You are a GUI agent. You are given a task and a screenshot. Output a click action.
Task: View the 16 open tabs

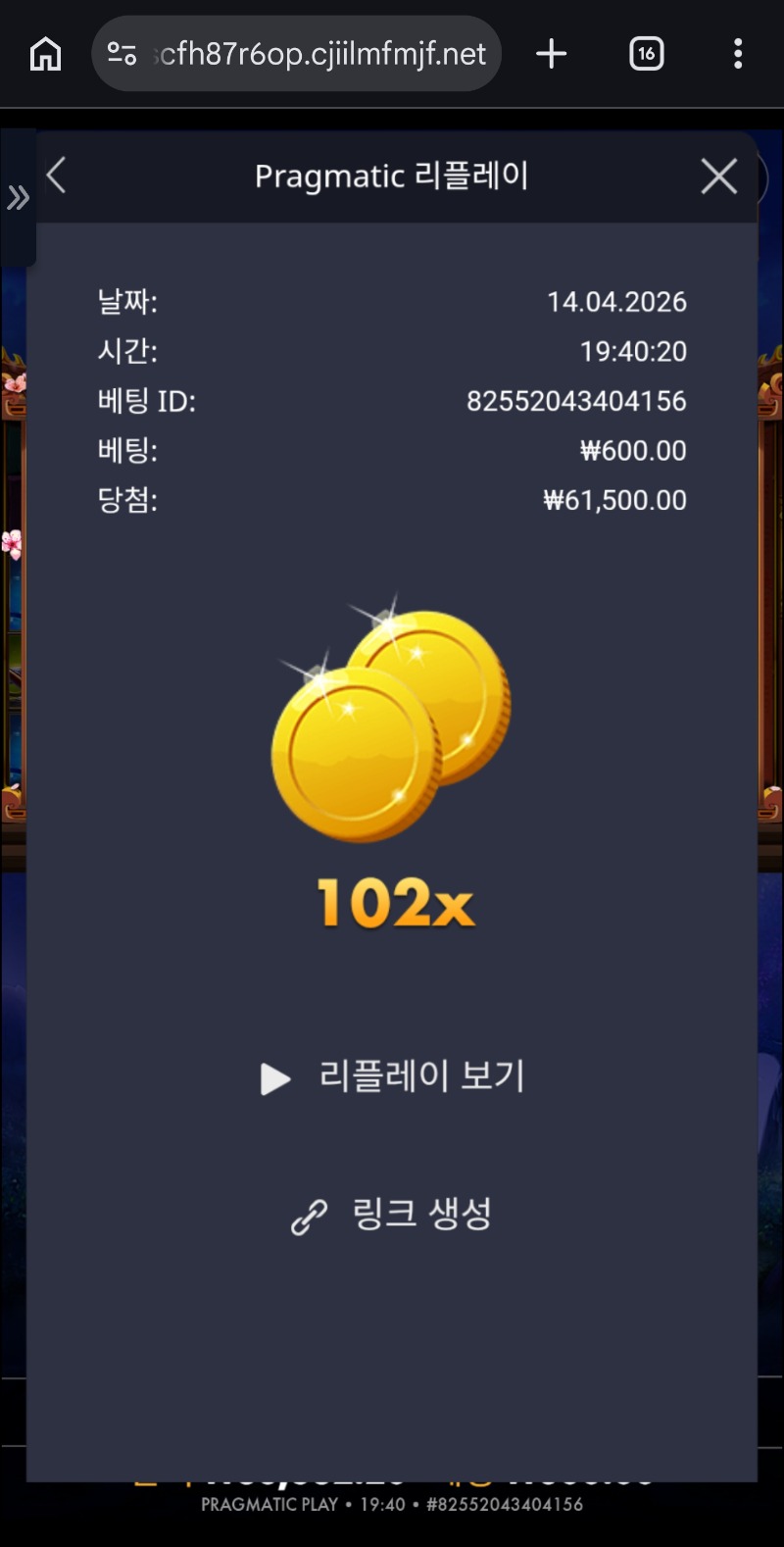(x=646, y=54)
